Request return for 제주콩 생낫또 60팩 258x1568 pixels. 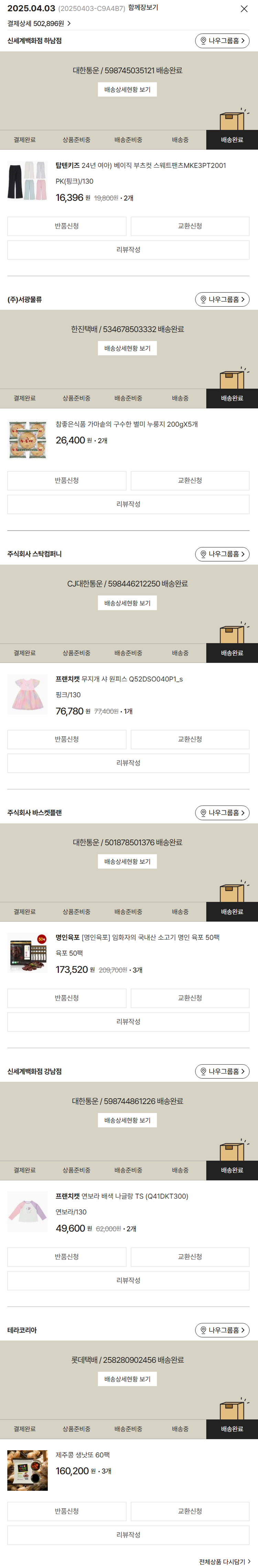point(67,1511)
